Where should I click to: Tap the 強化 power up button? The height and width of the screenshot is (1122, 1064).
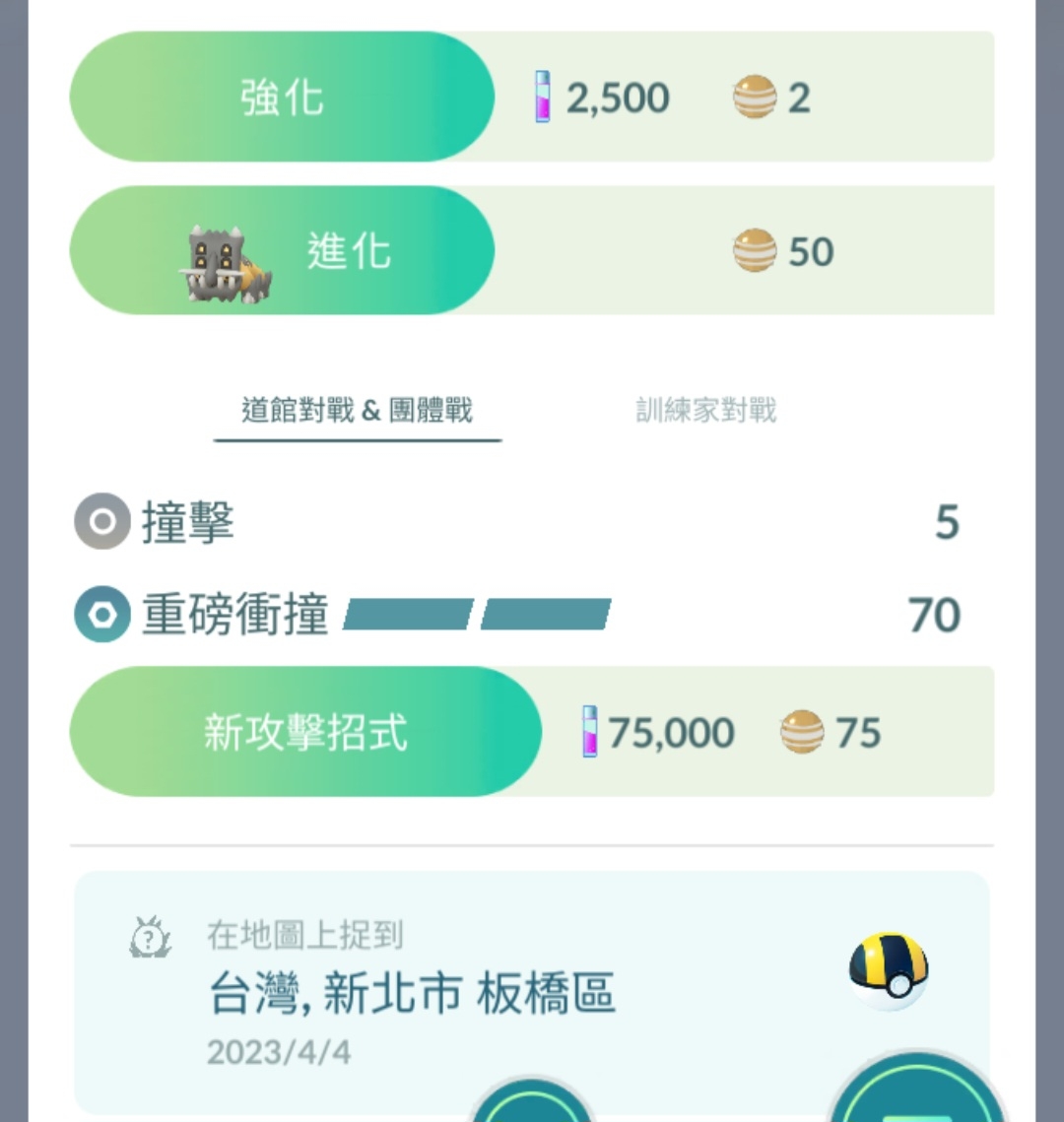pyautogui.click(x=282, y=98)
